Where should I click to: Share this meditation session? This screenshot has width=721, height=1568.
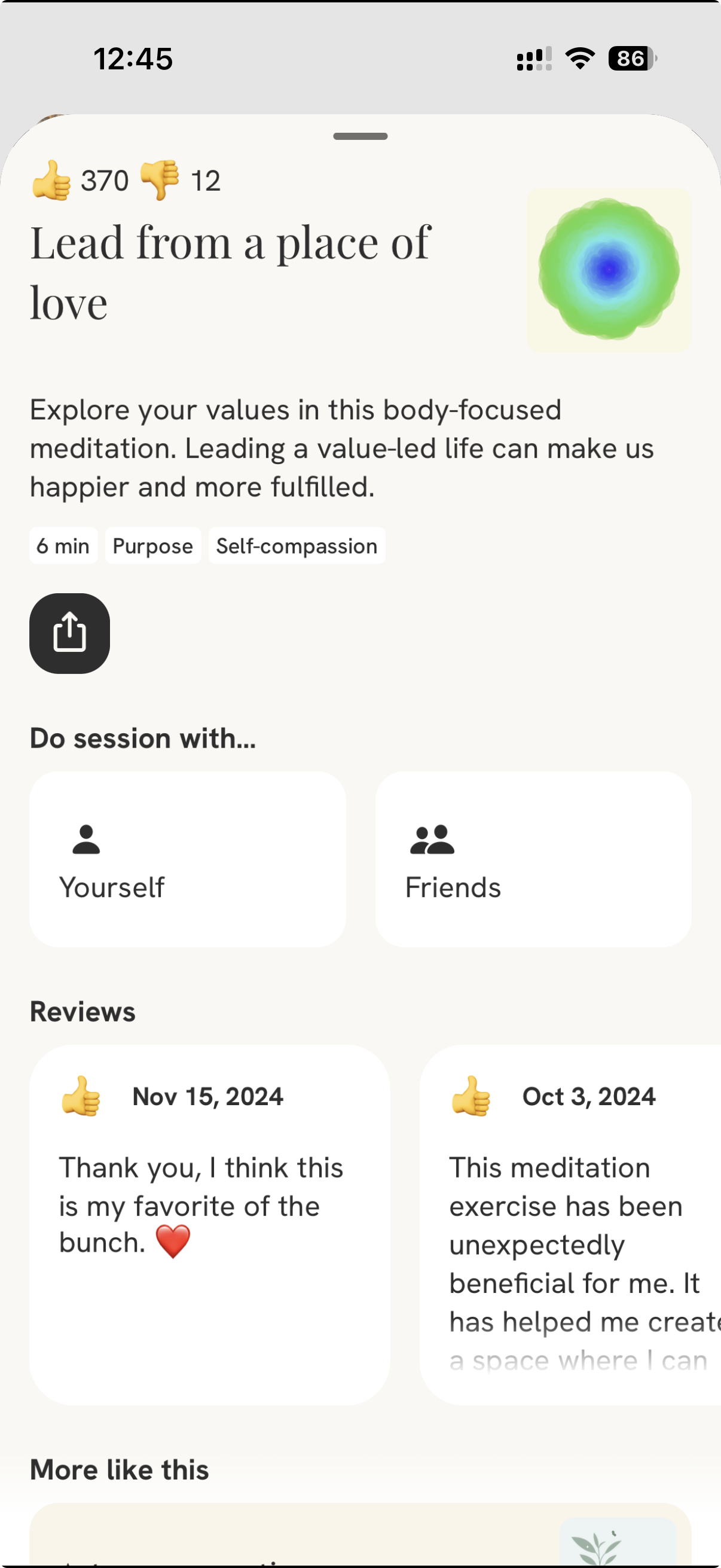(69, 633)
